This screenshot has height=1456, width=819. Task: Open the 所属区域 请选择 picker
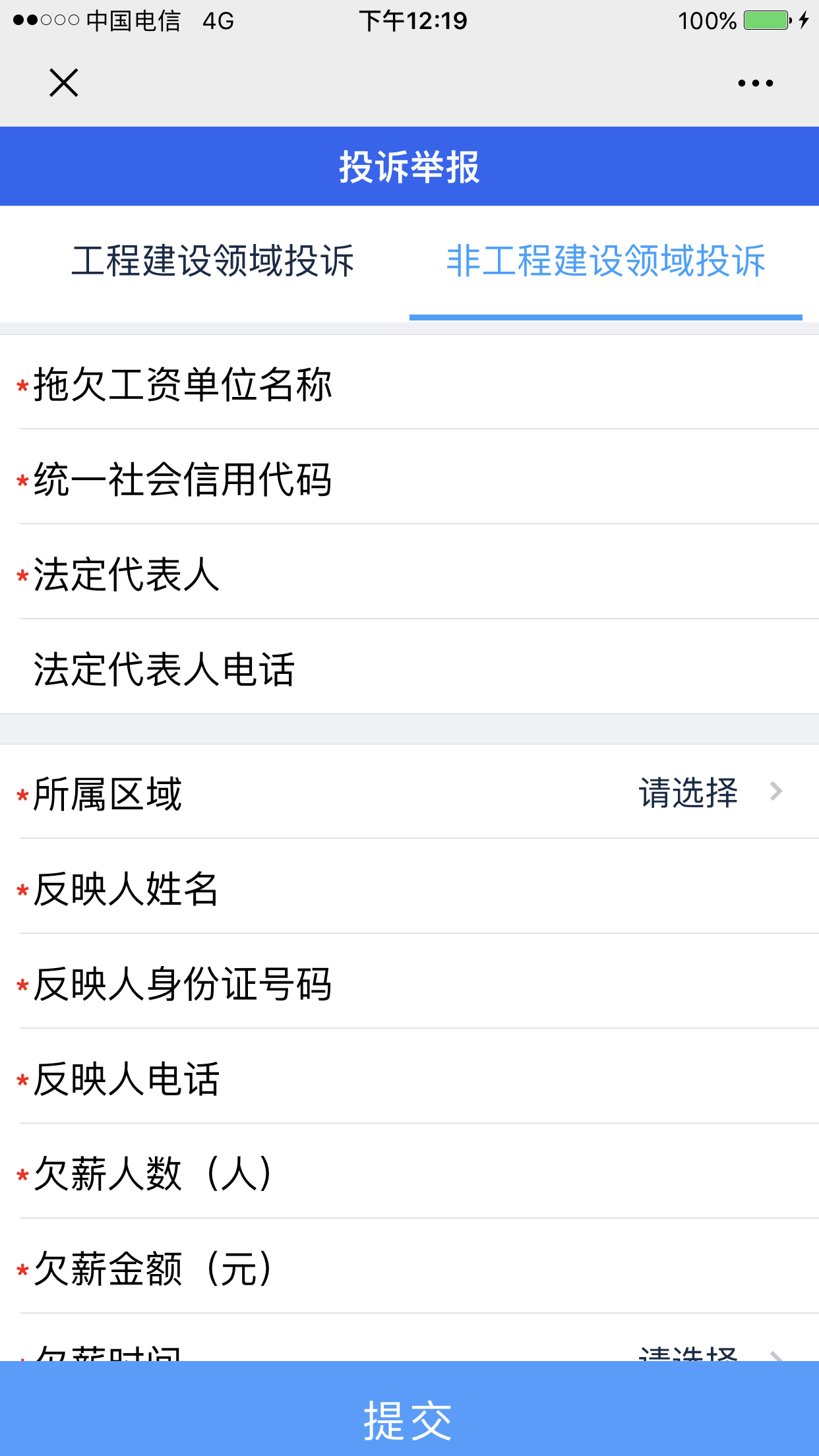coord(709,792)
